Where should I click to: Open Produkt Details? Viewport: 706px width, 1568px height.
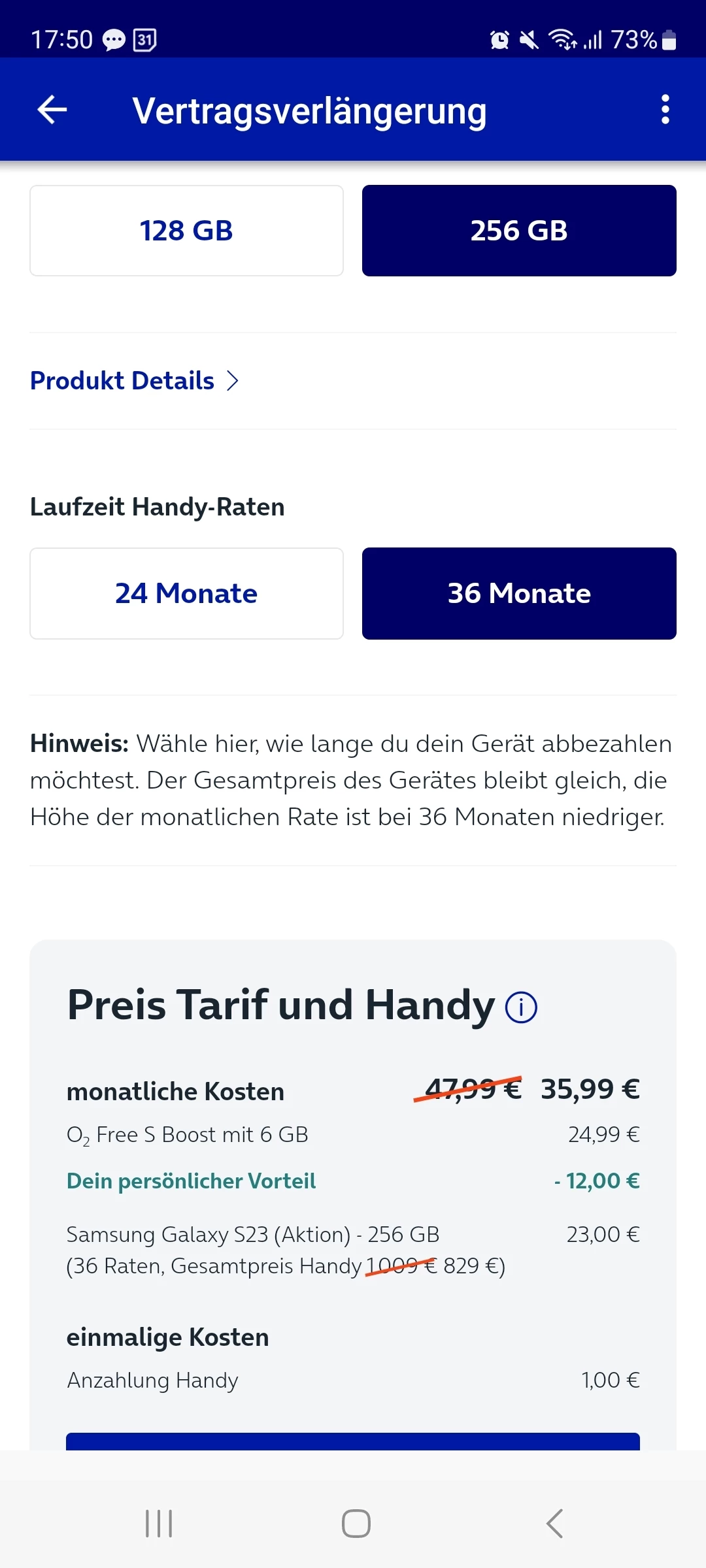click(x=135, y=381)
